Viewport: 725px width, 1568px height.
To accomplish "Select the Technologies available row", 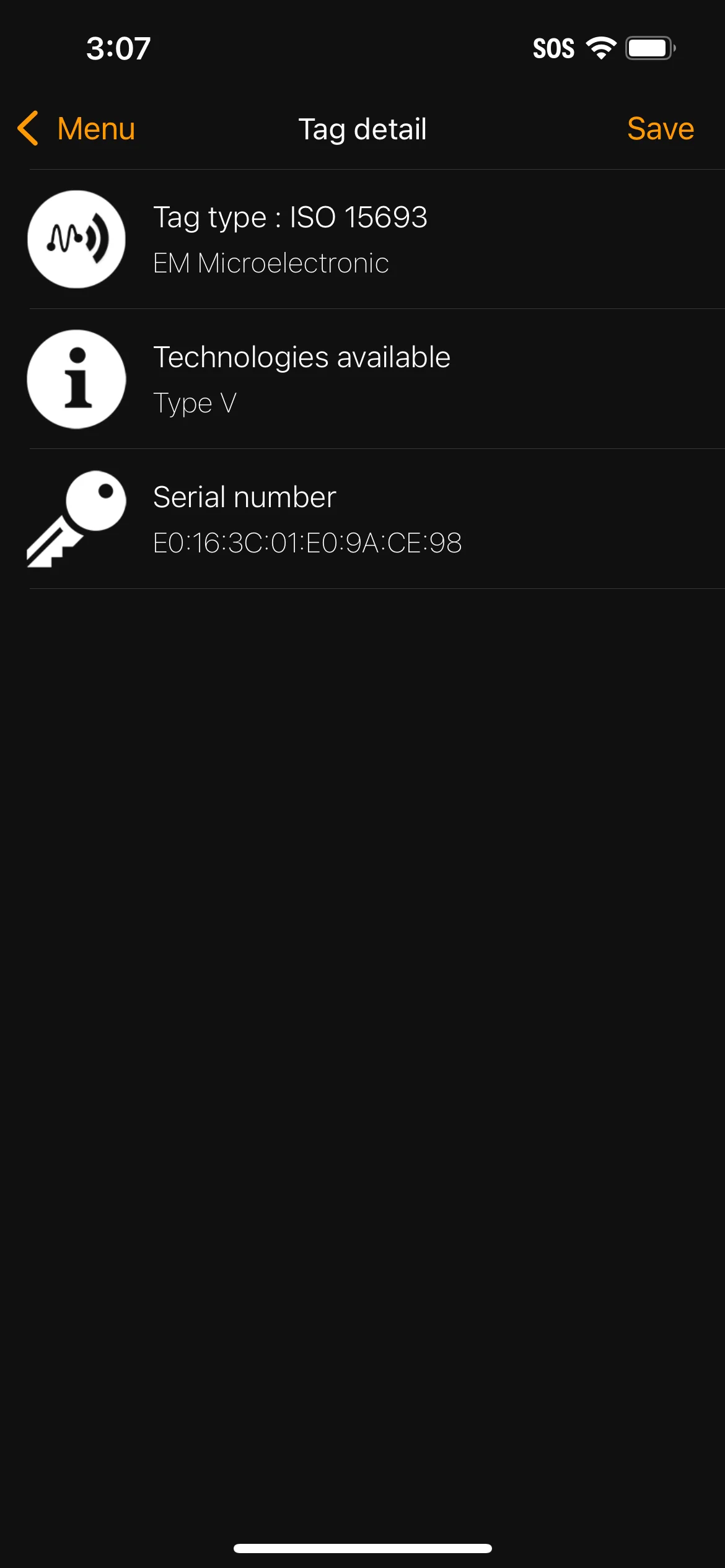I will pos(362,379).
